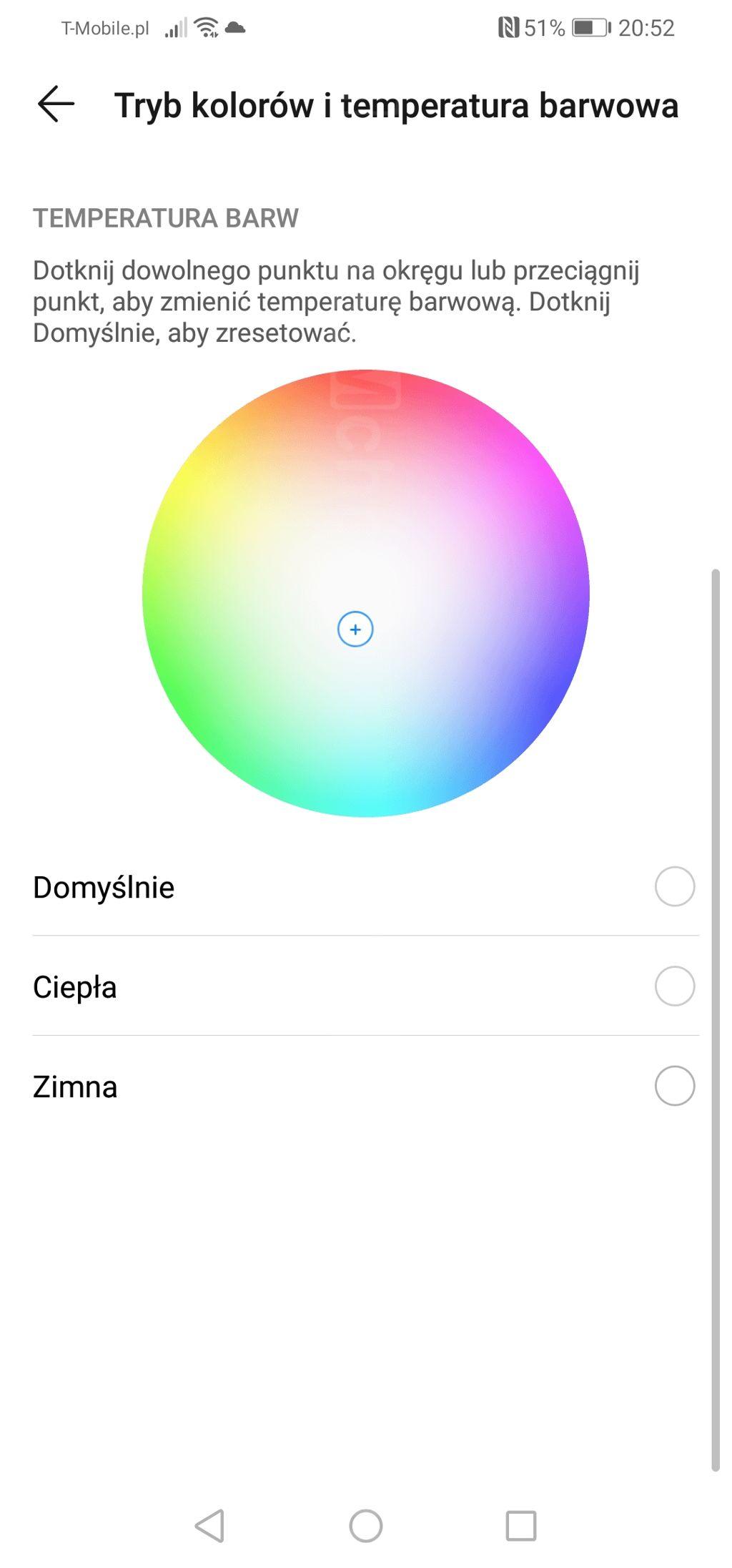Choose the Ciepła warm temperature option
Screen dimensions: 732x1568
pos(365,986)
